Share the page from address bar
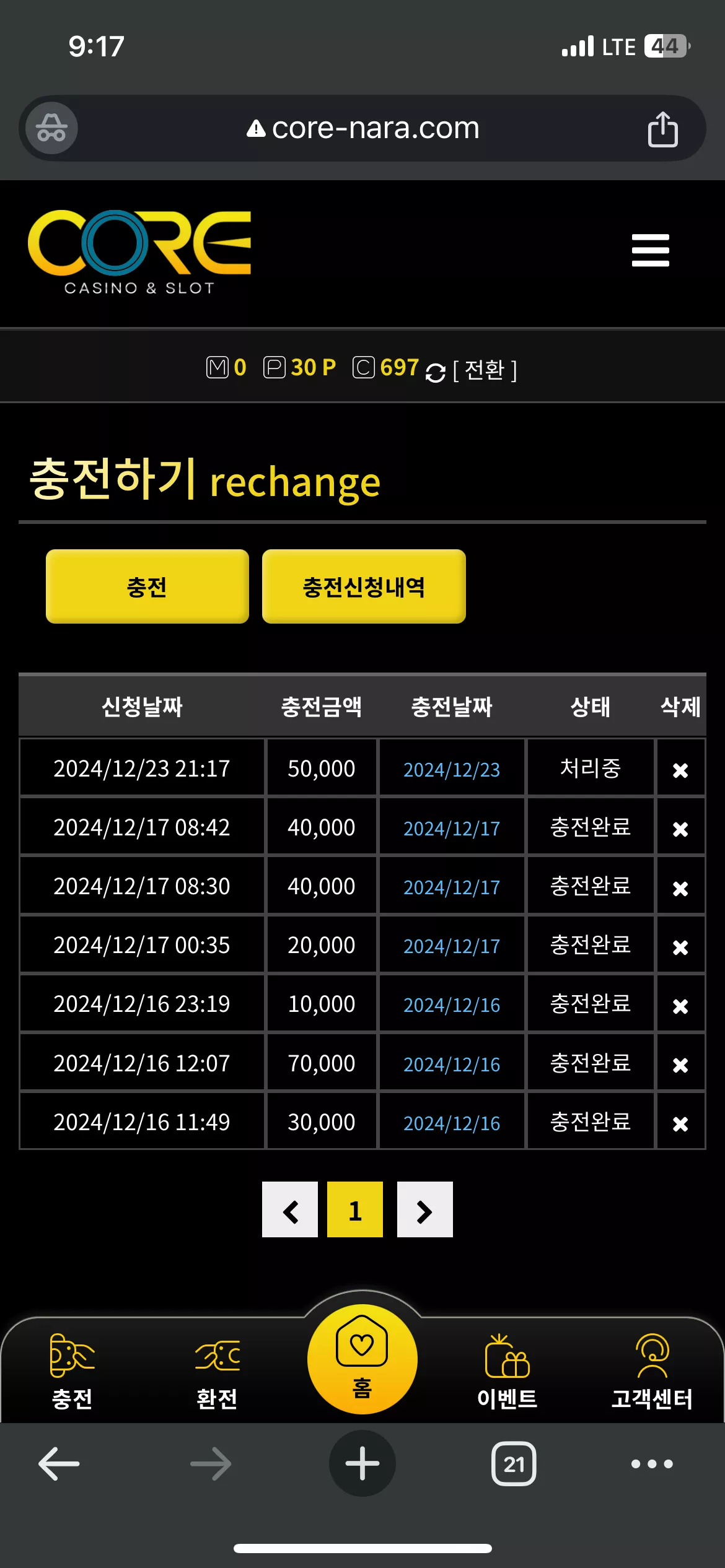 (662, 129)
